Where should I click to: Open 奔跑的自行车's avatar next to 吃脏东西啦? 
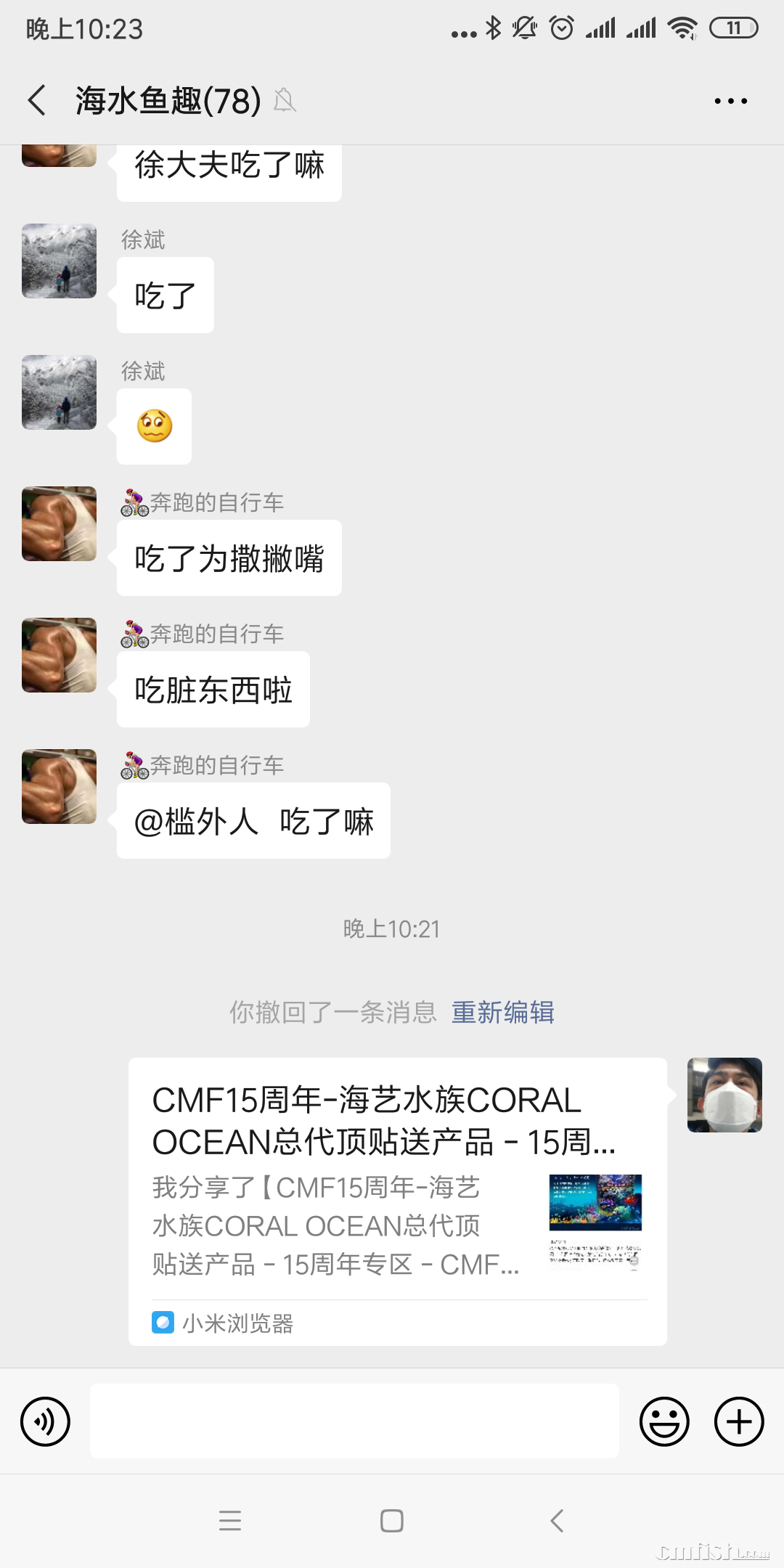click(x=59, y=655)
